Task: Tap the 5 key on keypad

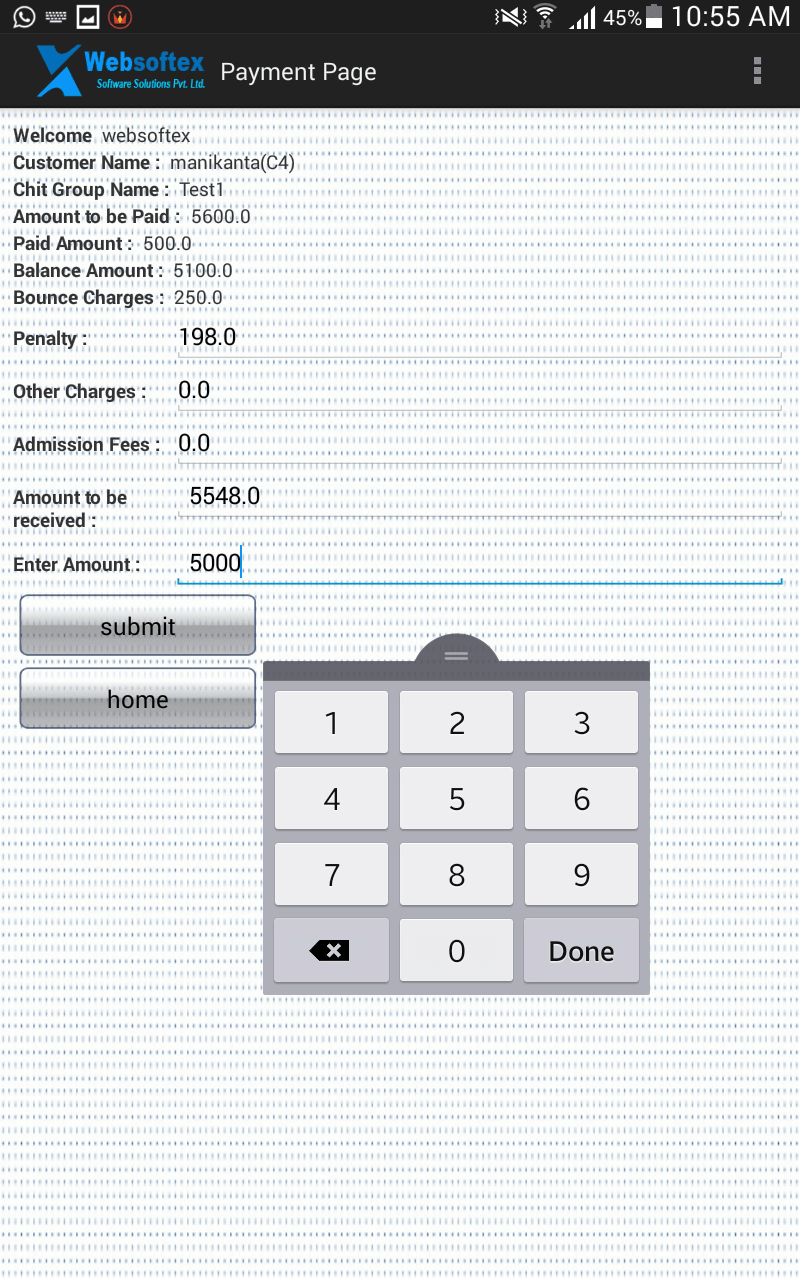Action: 456,799
